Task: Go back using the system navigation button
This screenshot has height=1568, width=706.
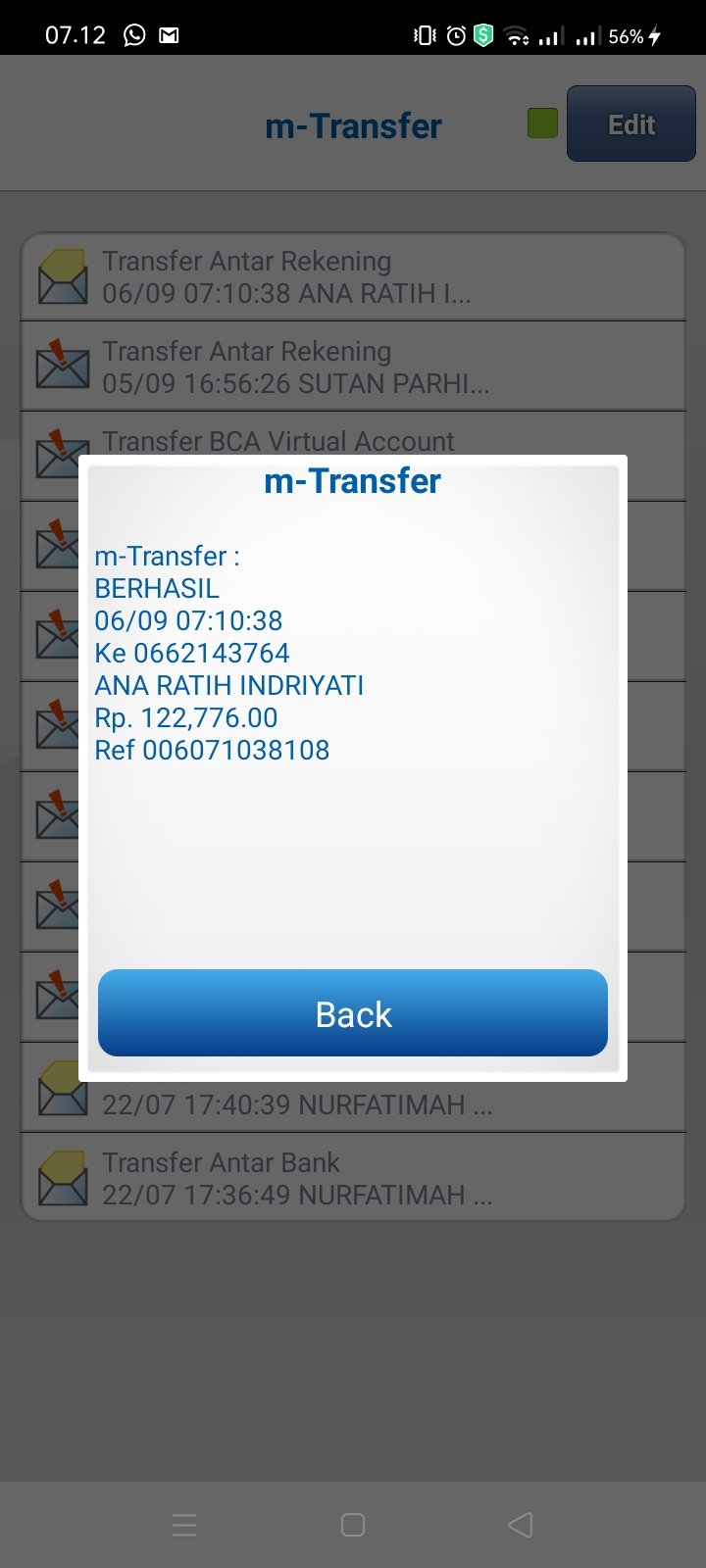Action: tap(521, 1524)
